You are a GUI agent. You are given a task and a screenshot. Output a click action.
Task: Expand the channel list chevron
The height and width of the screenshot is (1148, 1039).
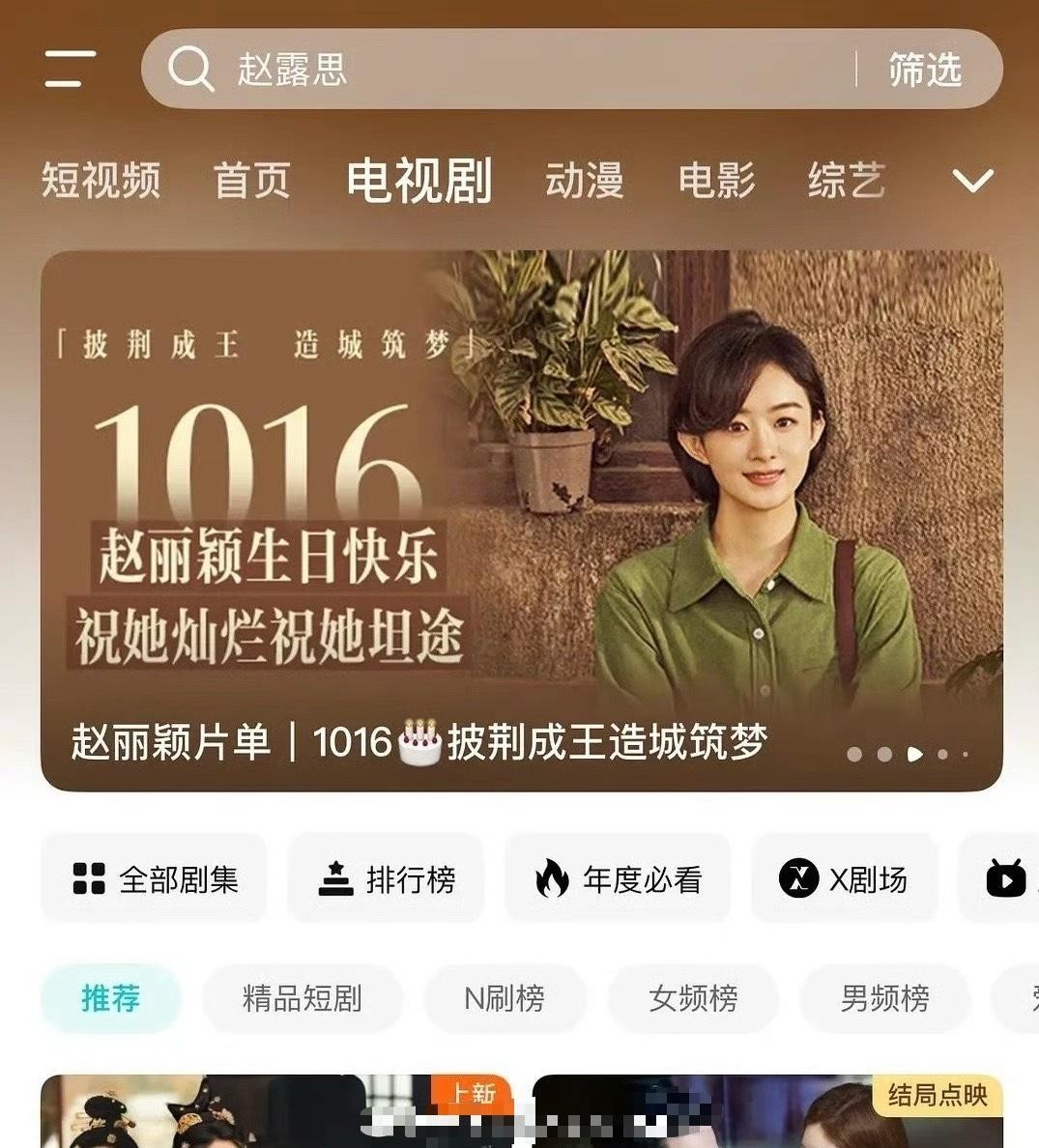tap(972, 181)
